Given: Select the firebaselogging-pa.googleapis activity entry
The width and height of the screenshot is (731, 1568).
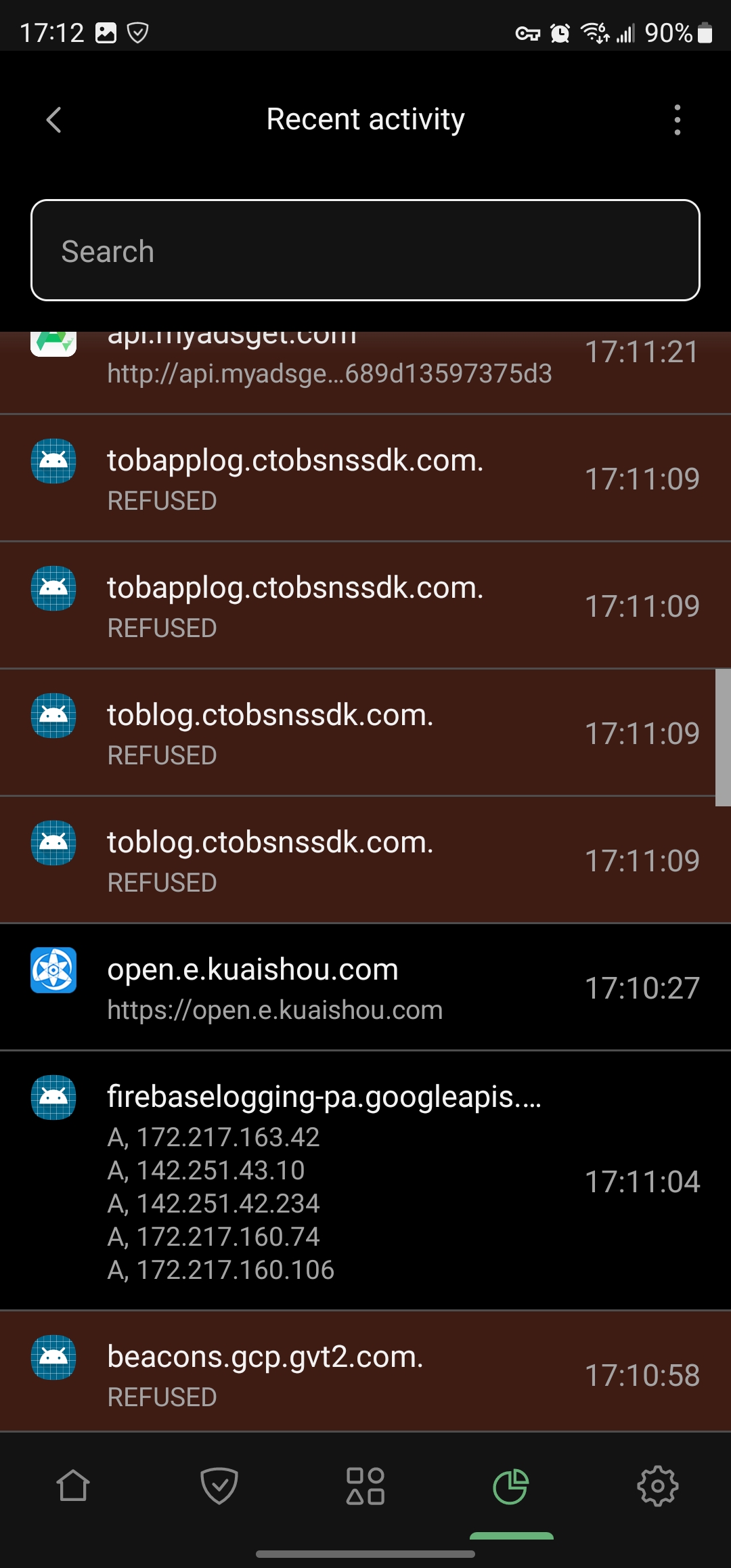Looking at the screenshot, I should 365,1180.
